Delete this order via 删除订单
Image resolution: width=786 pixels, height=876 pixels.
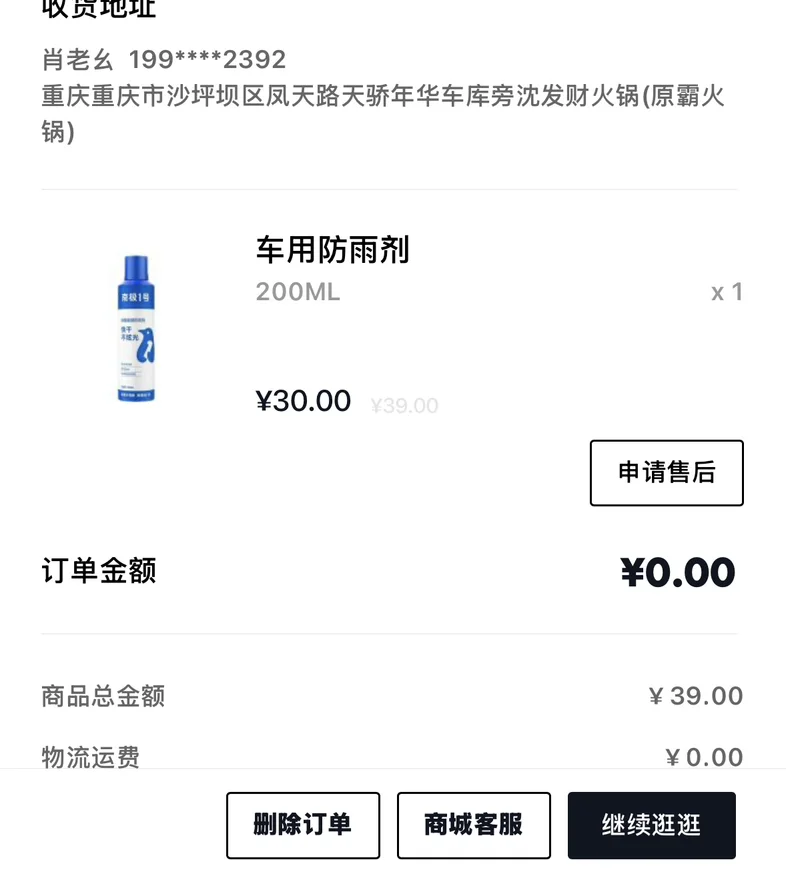click(303, 825)
